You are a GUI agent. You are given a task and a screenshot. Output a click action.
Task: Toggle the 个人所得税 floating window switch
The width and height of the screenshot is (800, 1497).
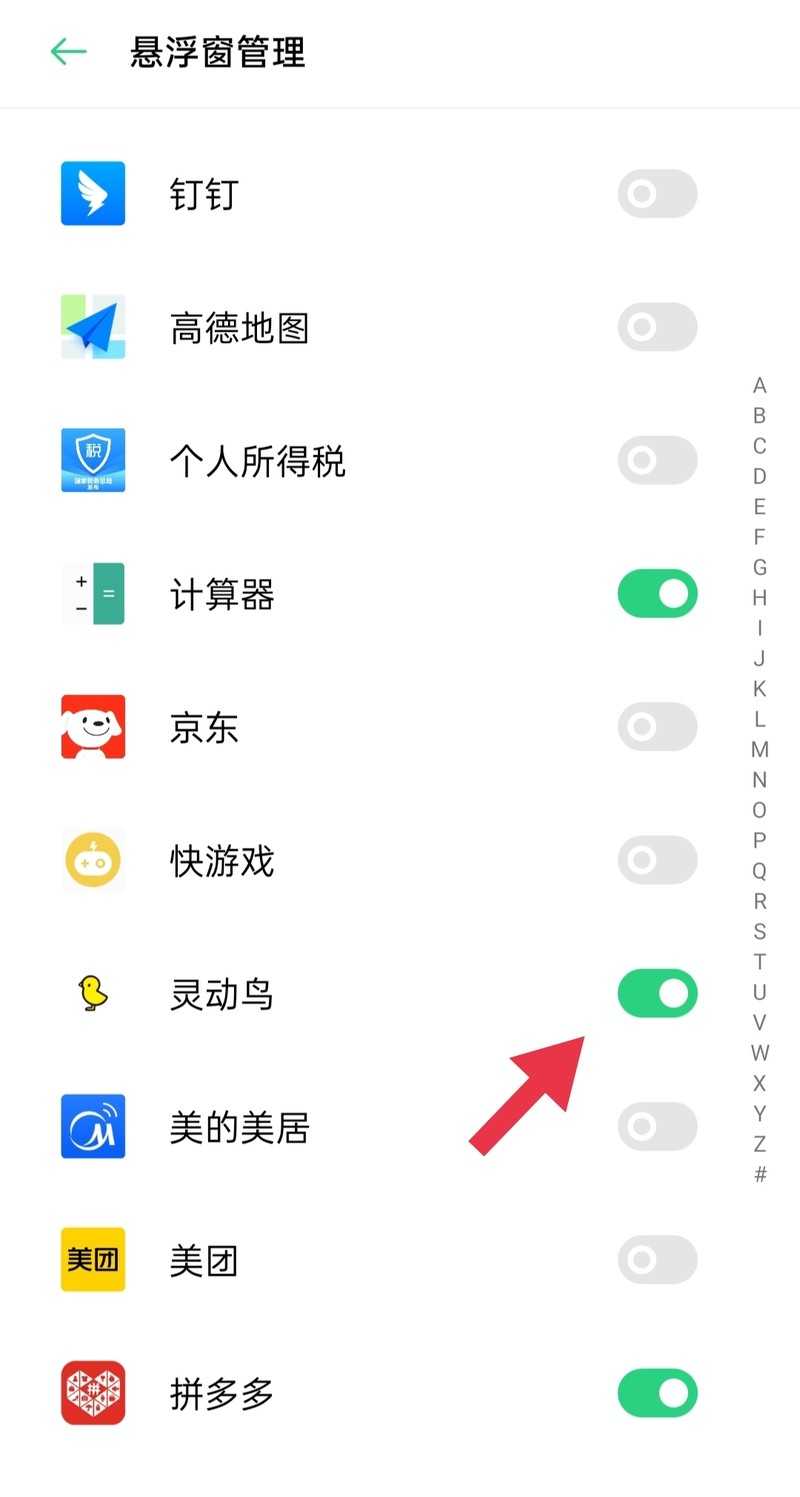[657, 460]
